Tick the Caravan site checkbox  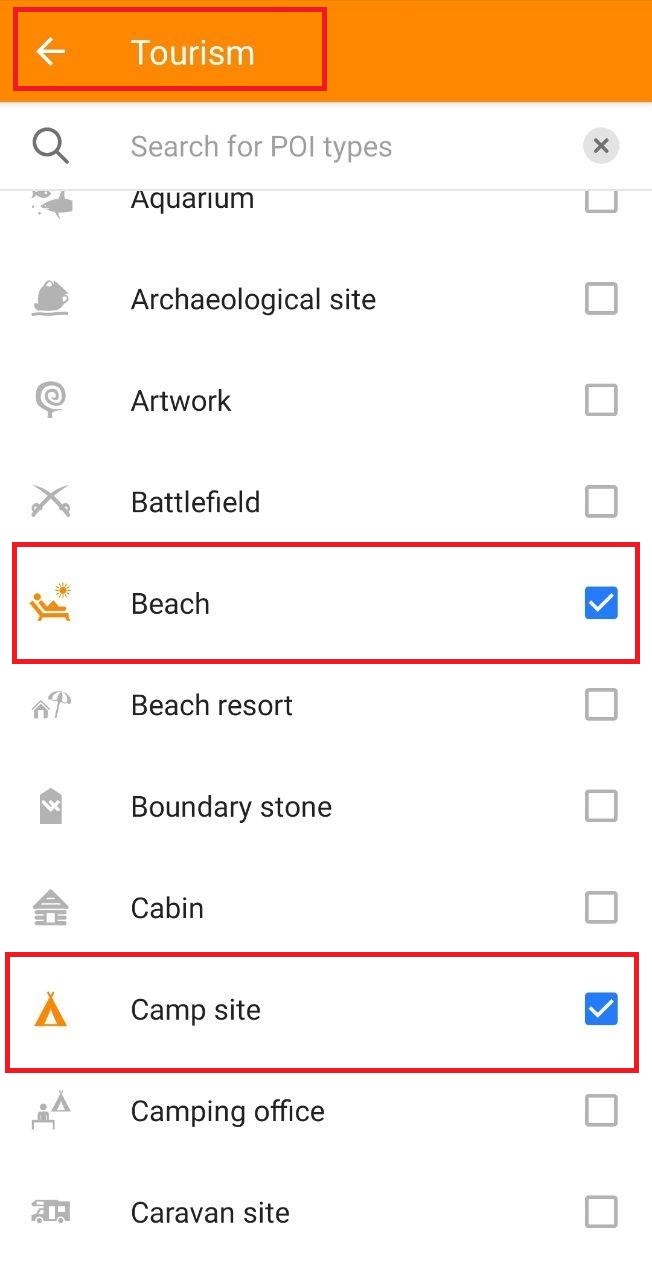click(601, 1212)
